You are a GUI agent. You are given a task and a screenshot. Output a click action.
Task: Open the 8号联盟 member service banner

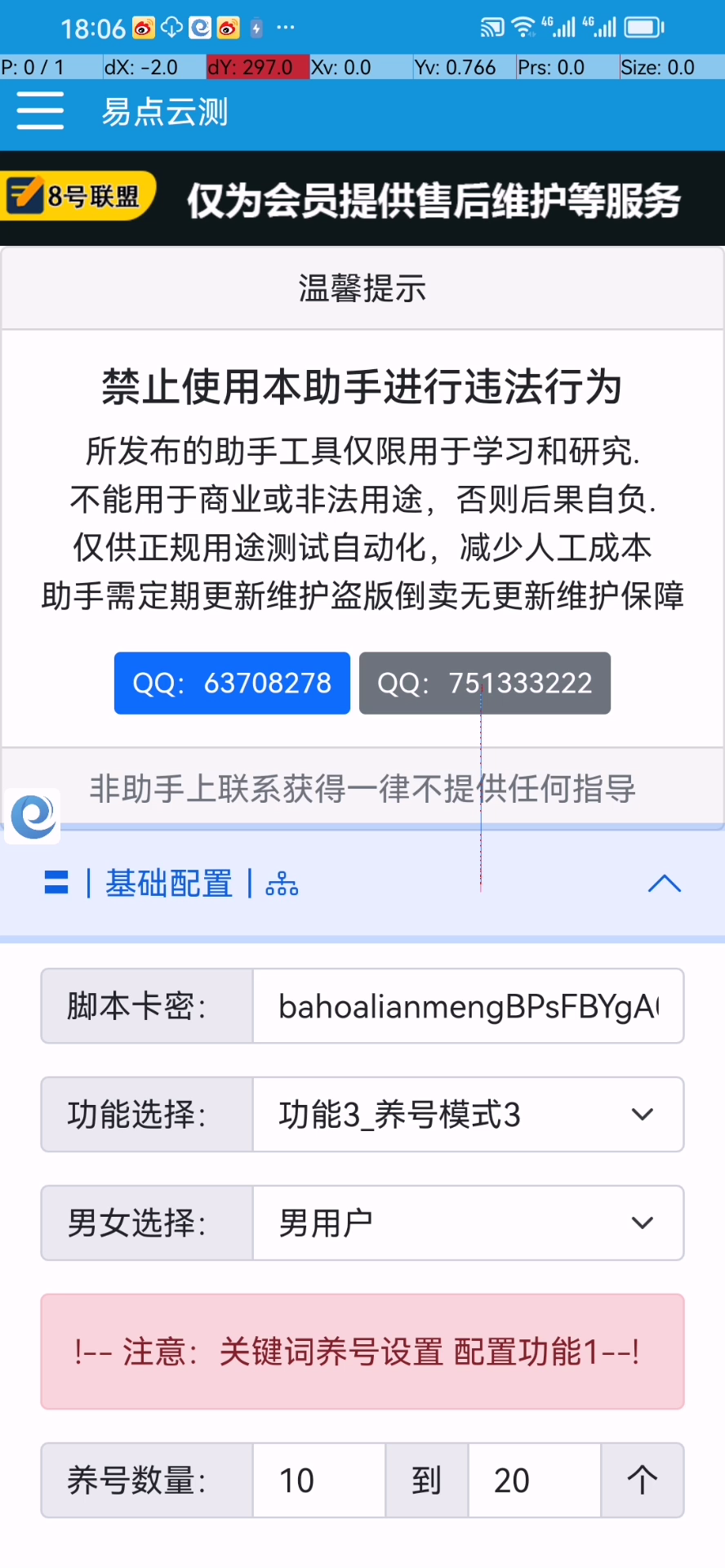[x=362, y=198]
